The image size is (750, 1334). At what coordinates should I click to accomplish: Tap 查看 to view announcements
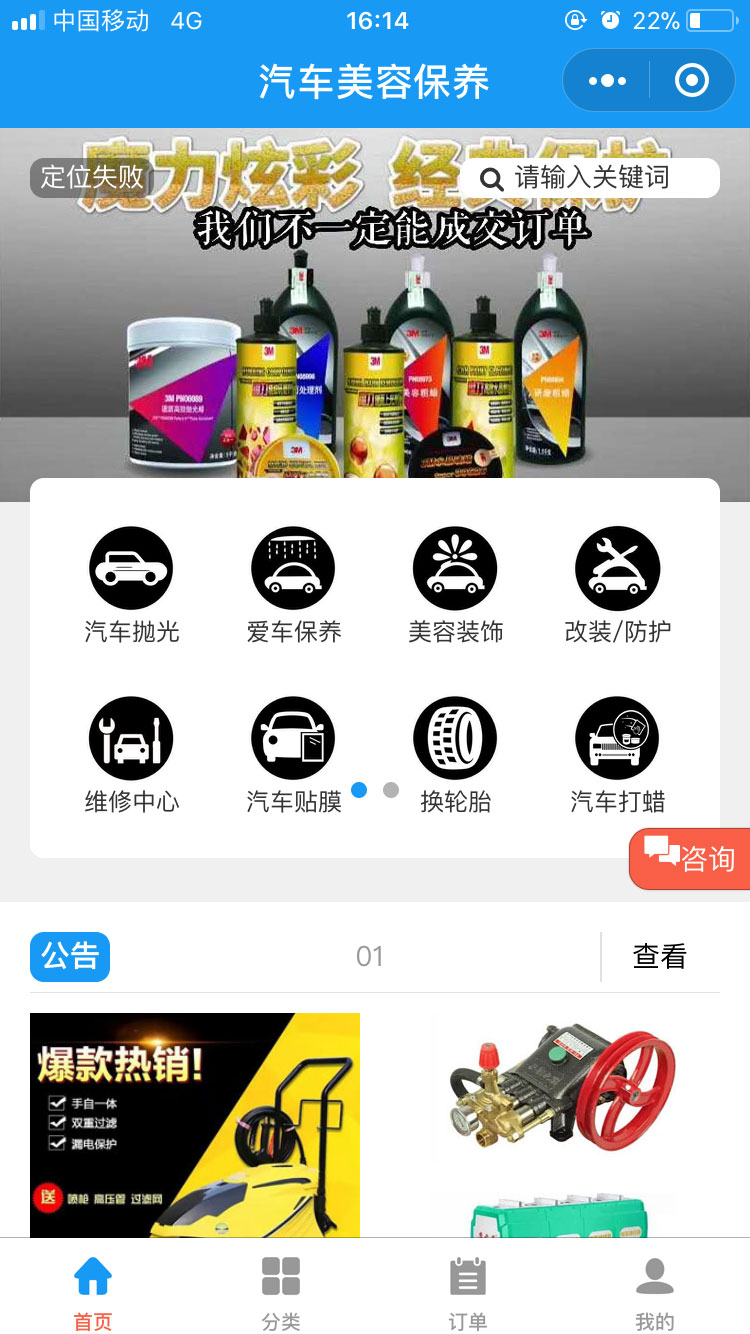[x=659, y=957]
